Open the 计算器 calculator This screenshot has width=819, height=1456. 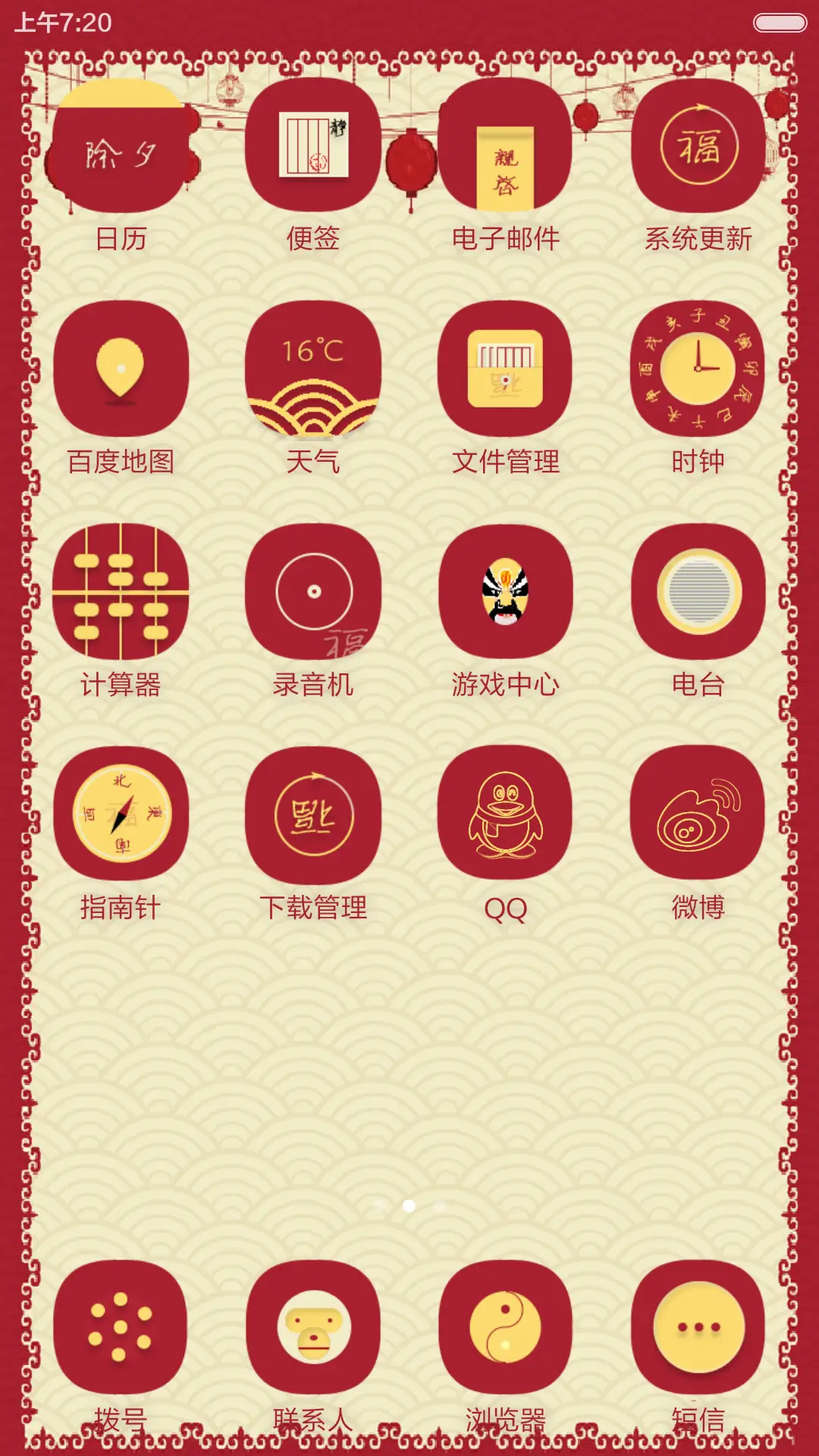pos(121,591)
